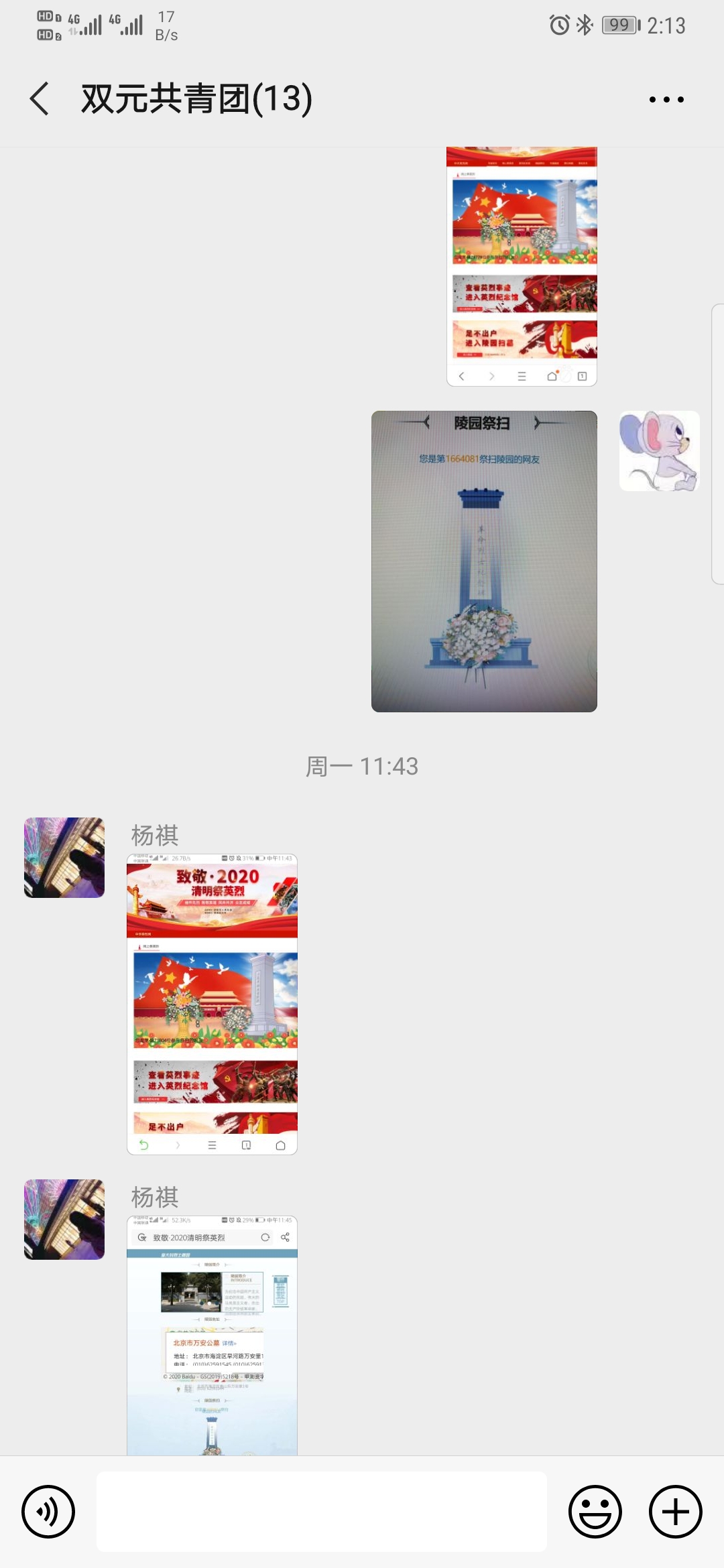
Task: View 杨祺's profile avatar
Action: (x=64, y=858)
